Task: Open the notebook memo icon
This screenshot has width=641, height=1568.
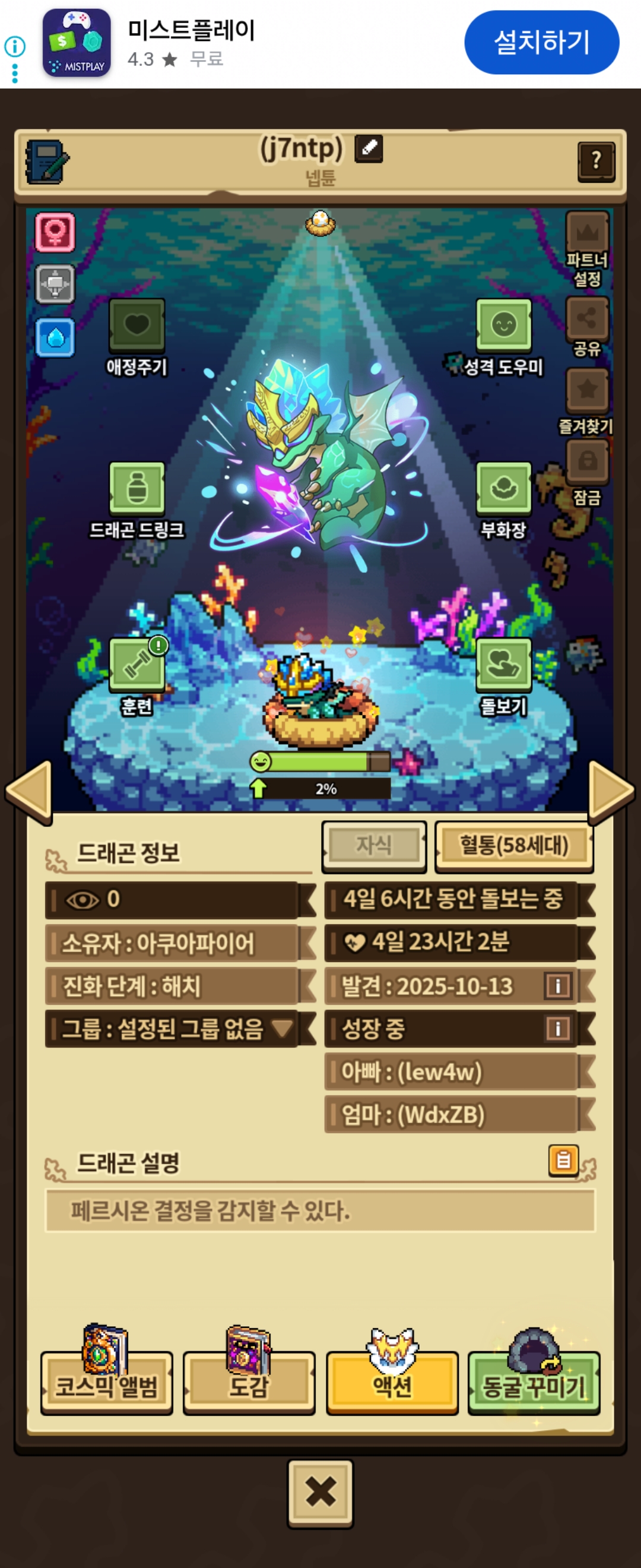Action: [x=47, y=162]
